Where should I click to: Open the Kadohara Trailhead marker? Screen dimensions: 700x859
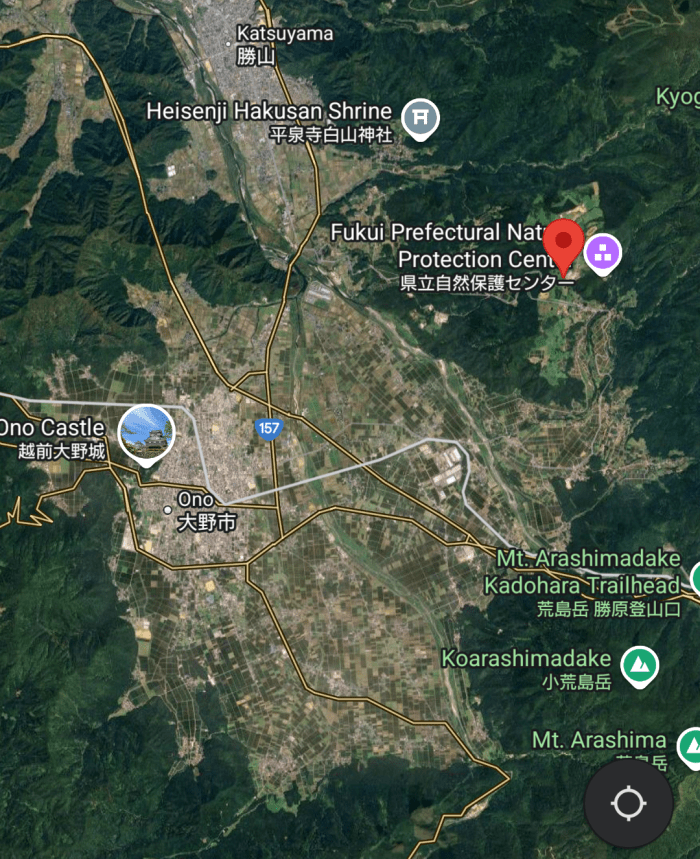695,580
